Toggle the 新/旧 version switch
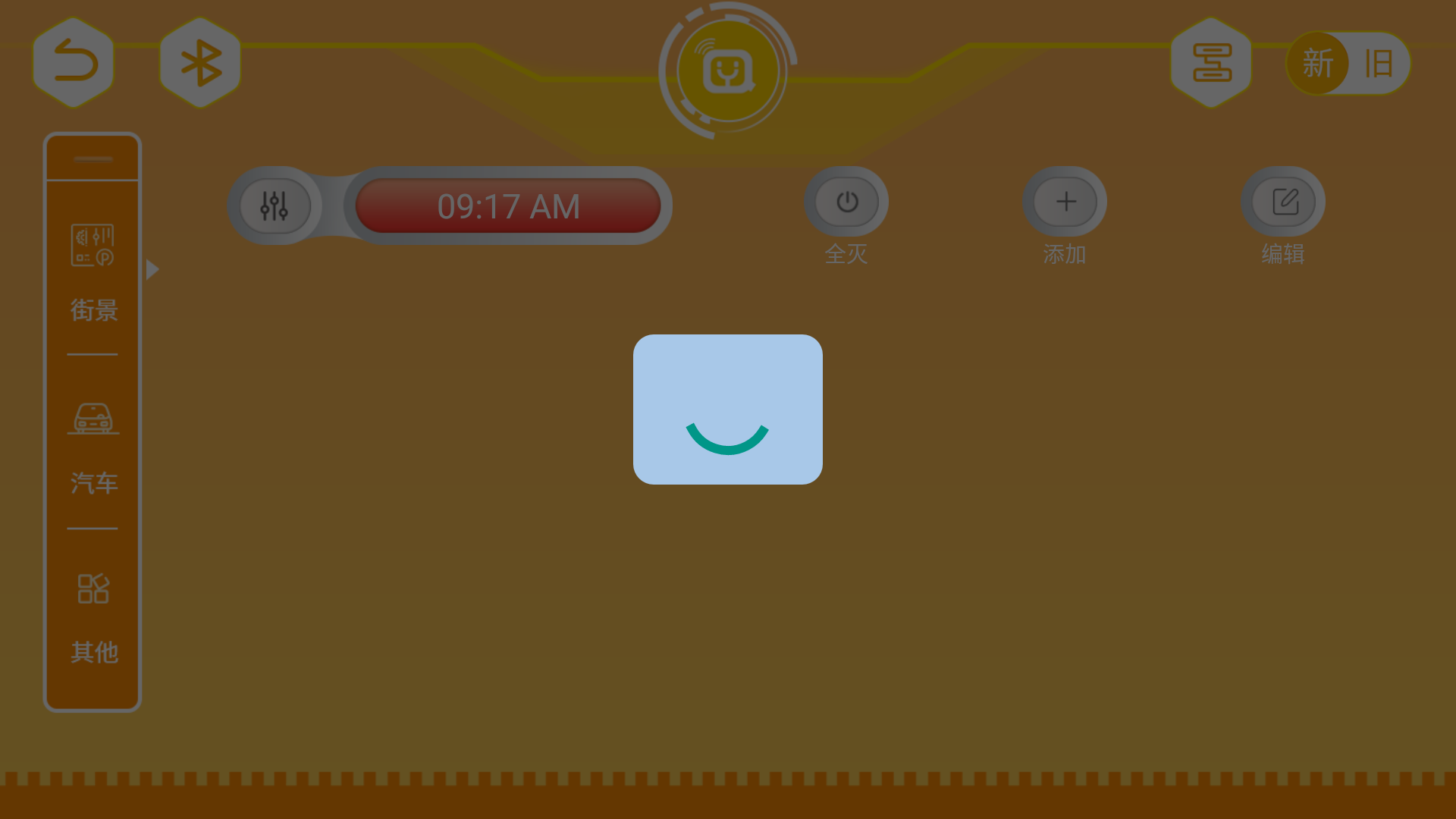Viewport: 1456px width, 819px height. click(x=1348, y=63)
